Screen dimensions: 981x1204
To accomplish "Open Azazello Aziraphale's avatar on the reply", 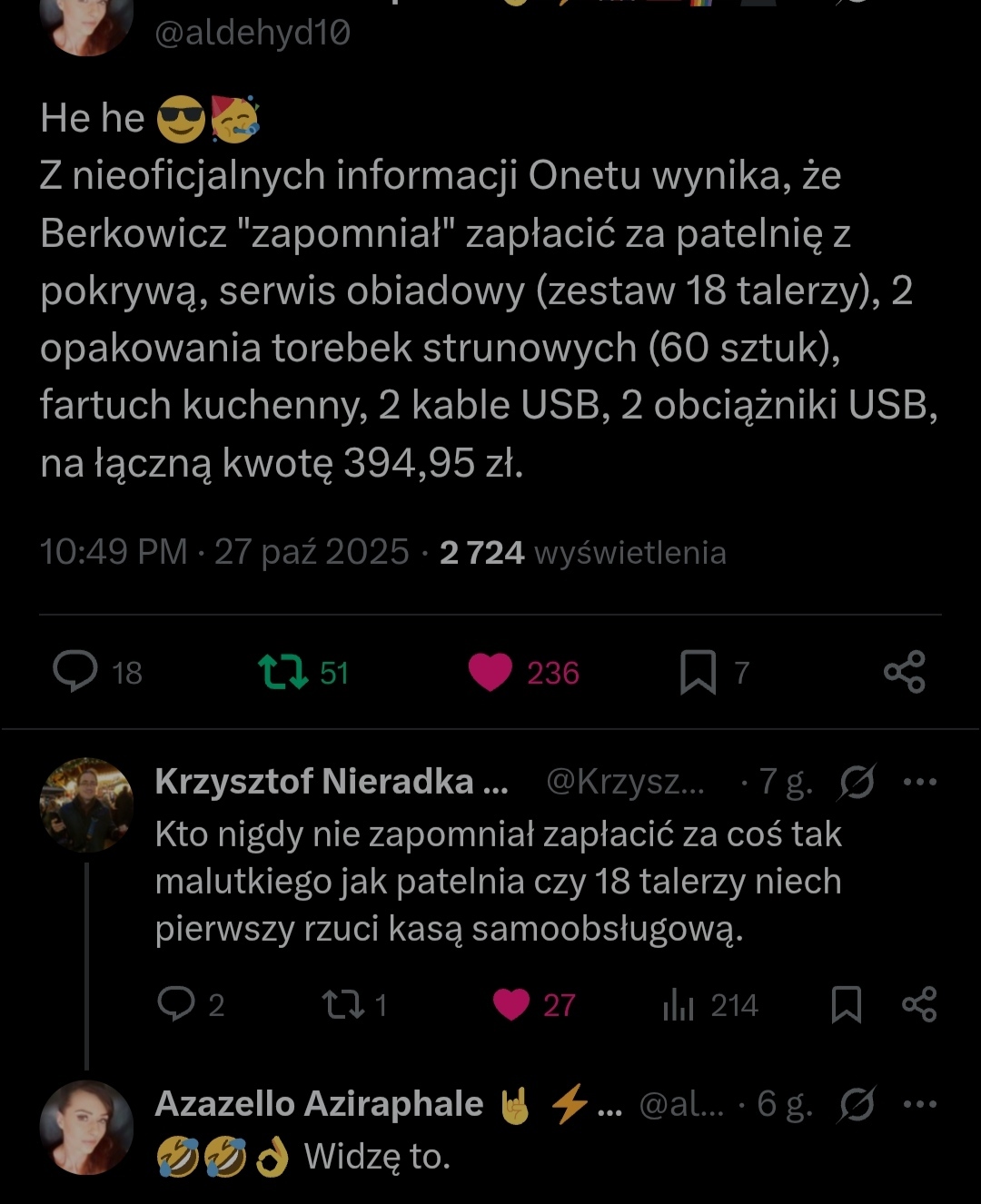I will [x=87, y=1127].
